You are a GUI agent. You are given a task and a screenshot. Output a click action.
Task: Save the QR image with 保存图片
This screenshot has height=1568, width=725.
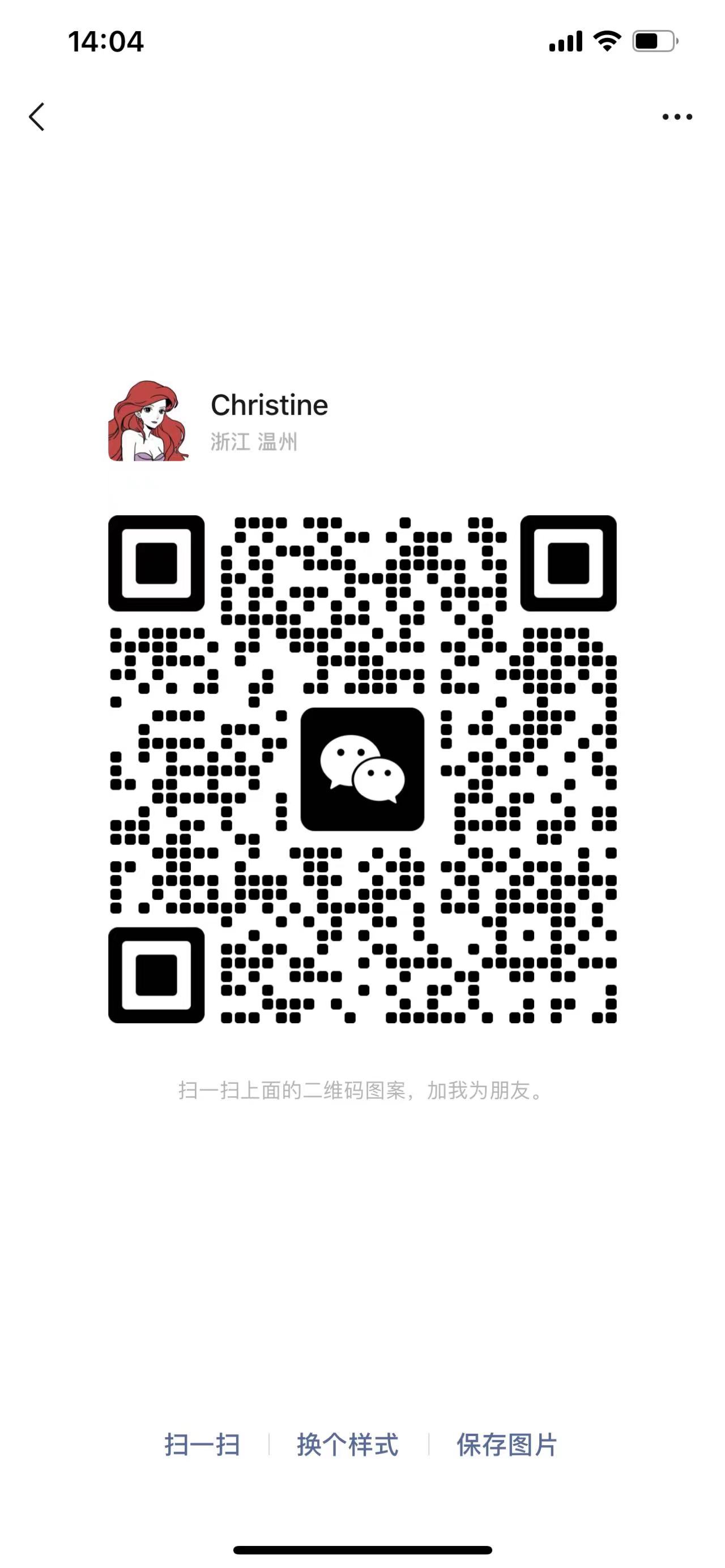(506, 1445)
